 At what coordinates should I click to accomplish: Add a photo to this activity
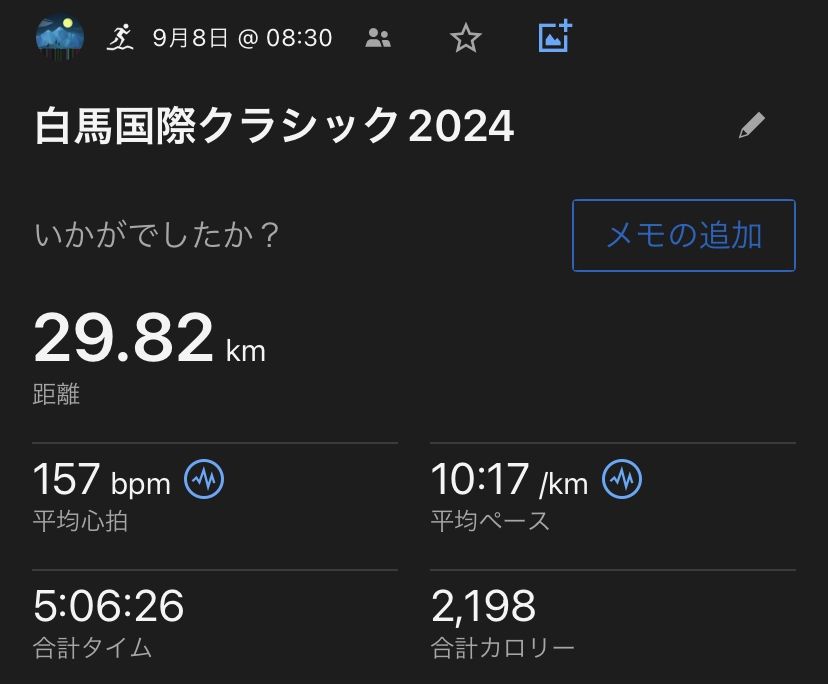(x=554, y=37)
